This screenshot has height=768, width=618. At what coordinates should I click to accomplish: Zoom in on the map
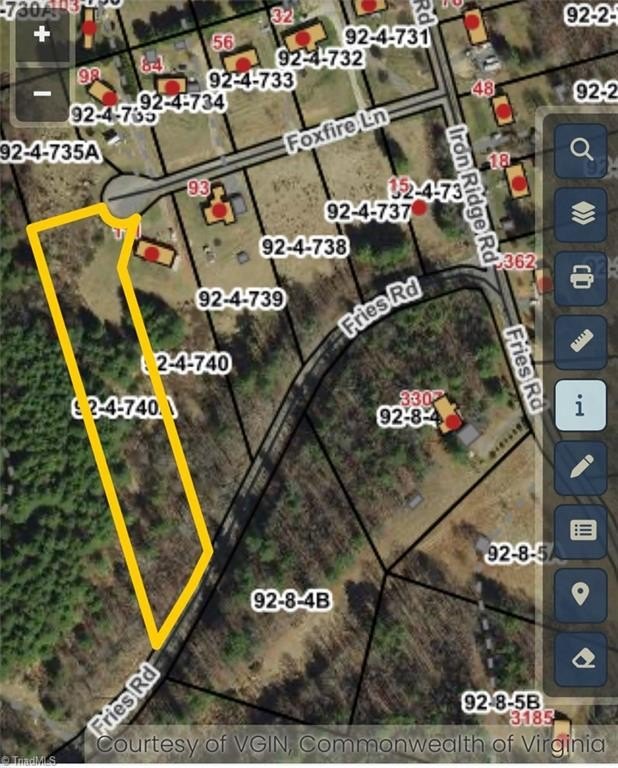(x=41, y=34)
